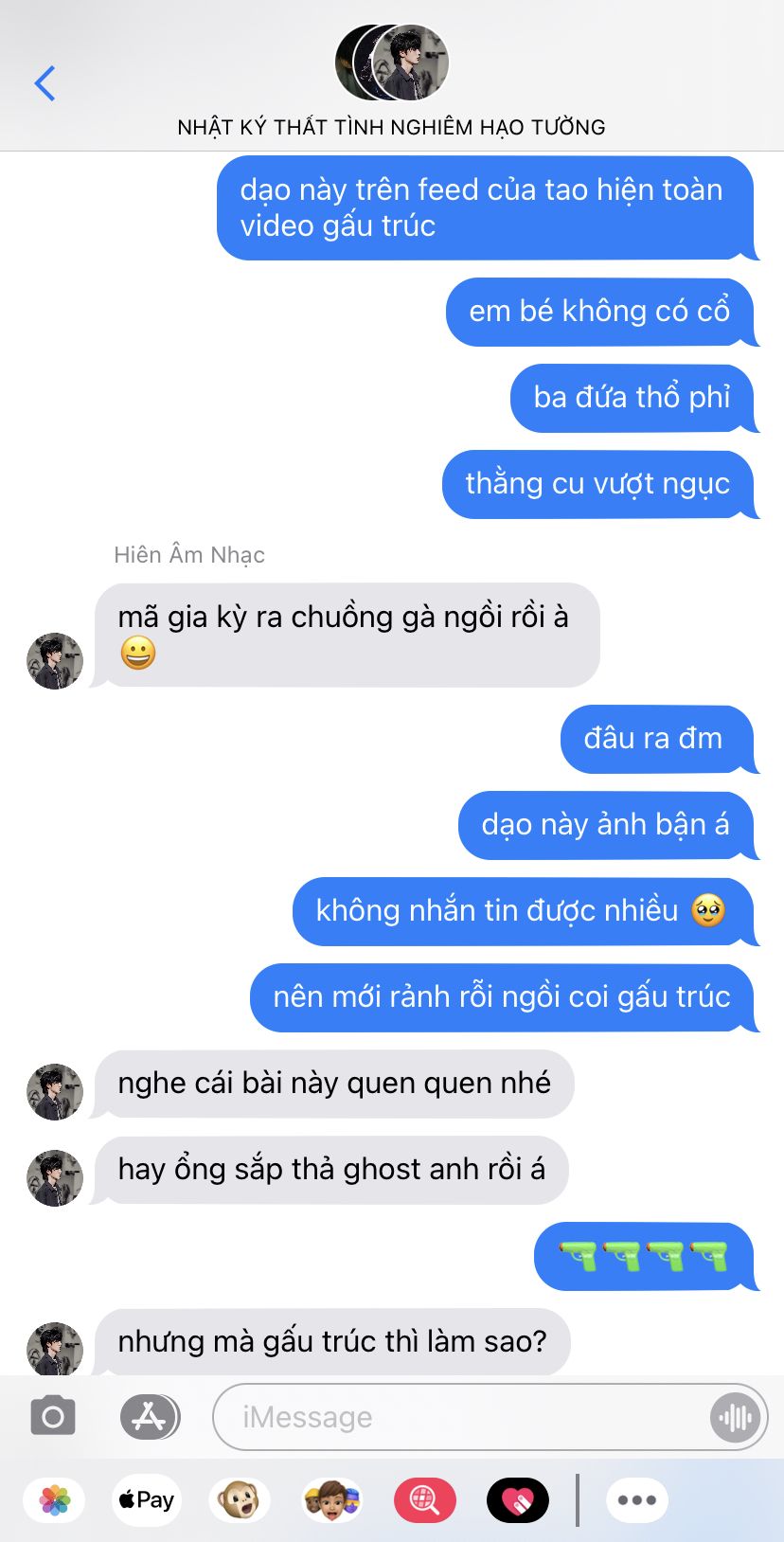Image resolution: width=784 pixels, height=1542 pixels.
Task: Open the monkey Animoji app
Action: (x=239, y=1500)
